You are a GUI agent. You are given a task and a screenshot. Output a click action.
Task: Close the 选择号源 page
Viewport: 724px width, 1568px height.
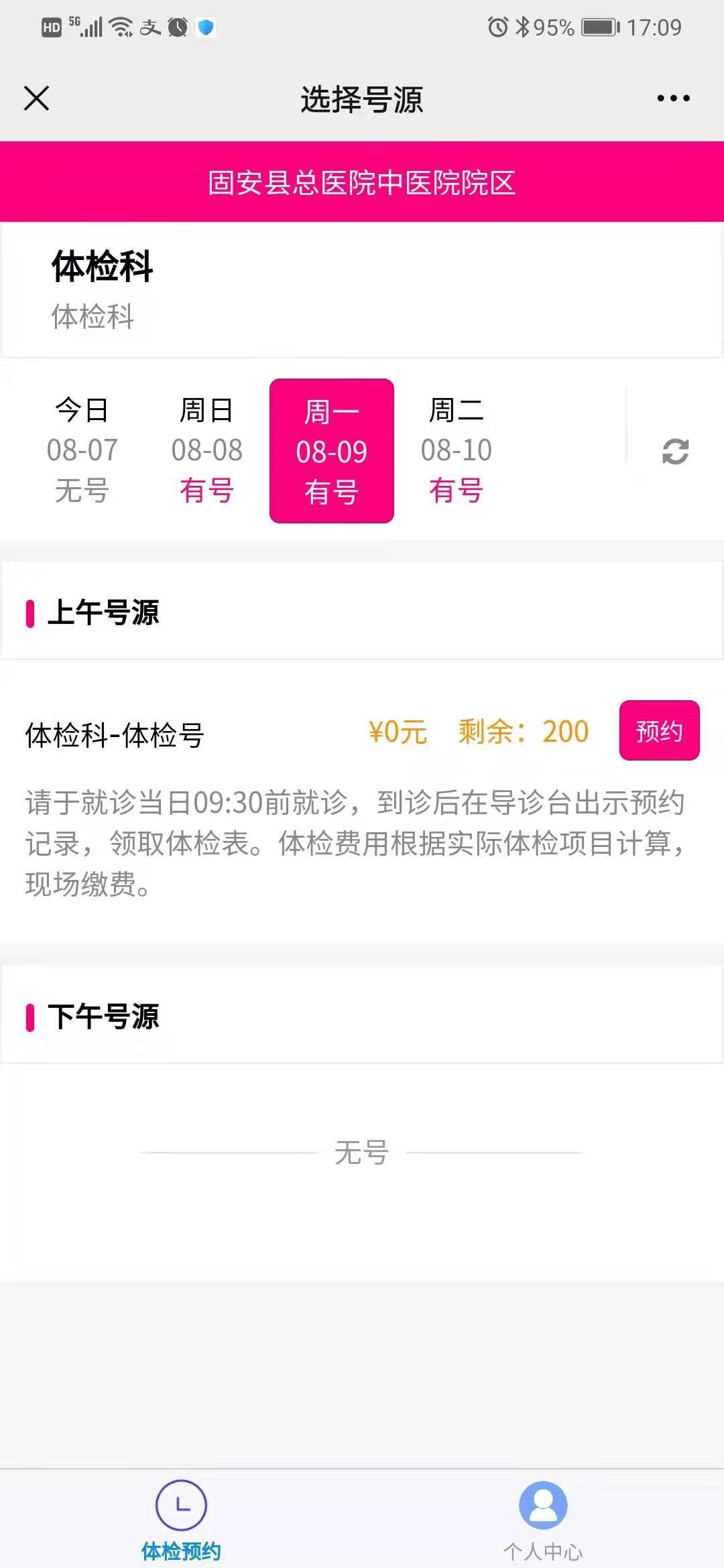tap(37, 99)
